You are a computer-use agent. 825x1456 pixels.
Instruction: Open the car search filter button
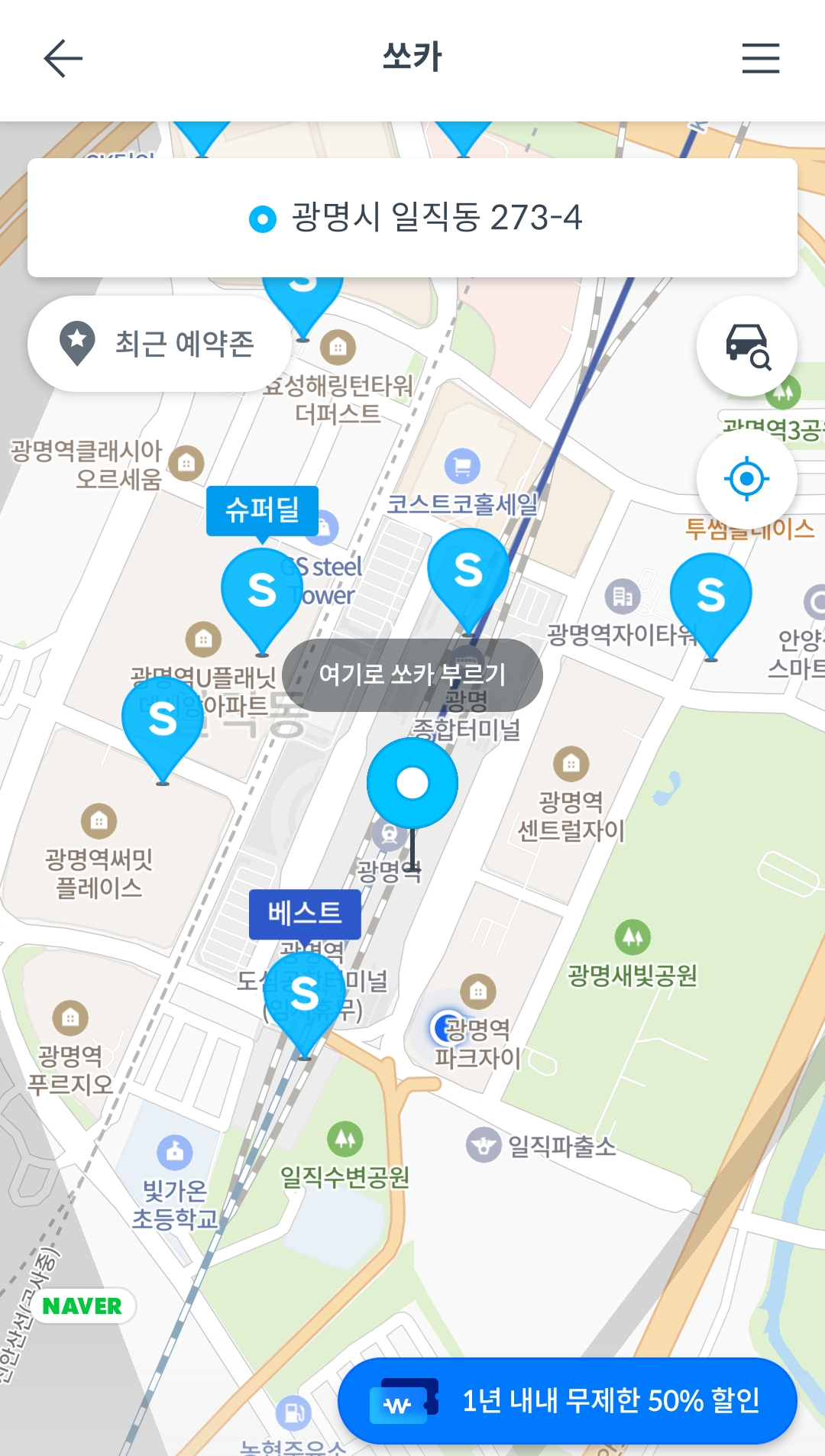click(747, 345)
